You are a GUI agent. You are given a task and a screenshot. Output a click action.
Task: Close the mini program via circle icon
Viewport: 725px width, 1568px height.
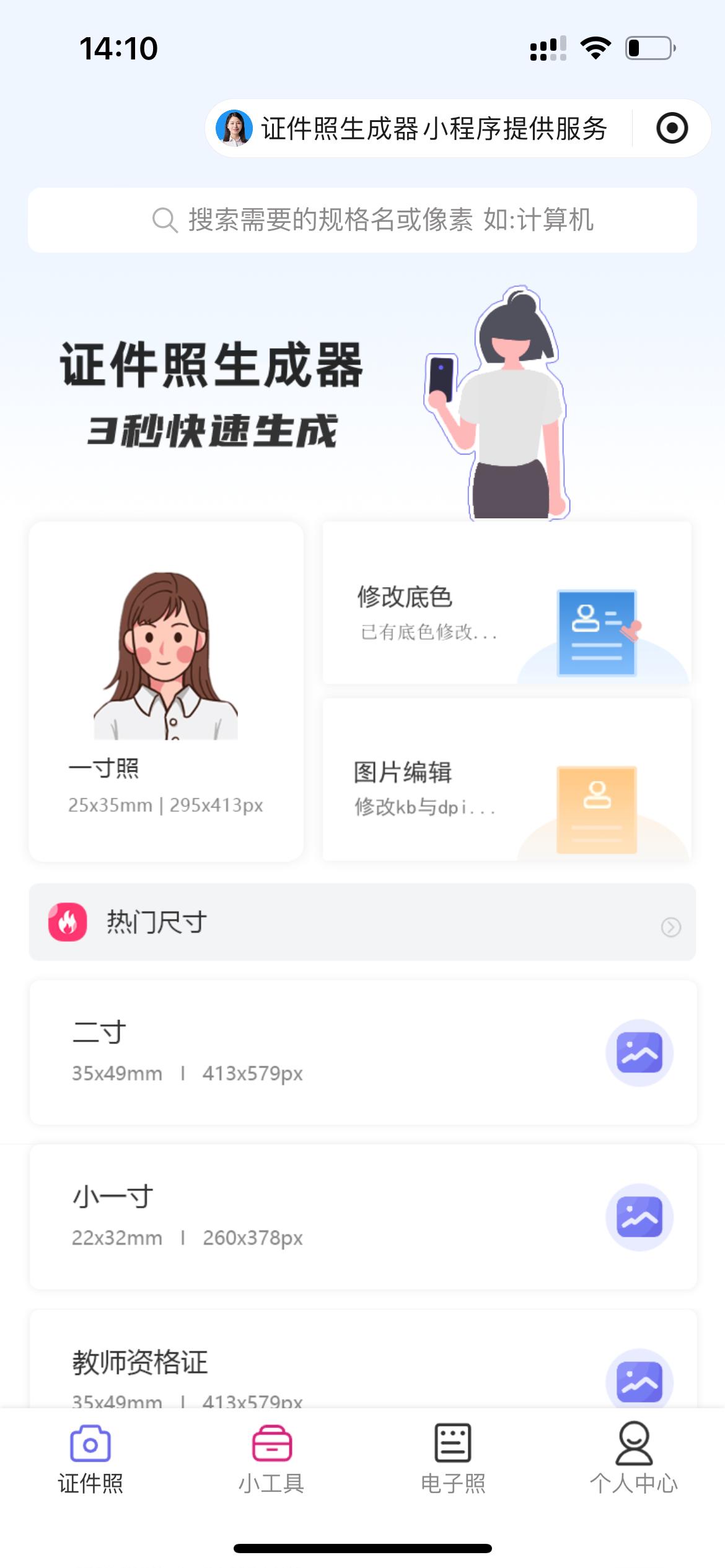pyautogui.click(x=672, y=128)
